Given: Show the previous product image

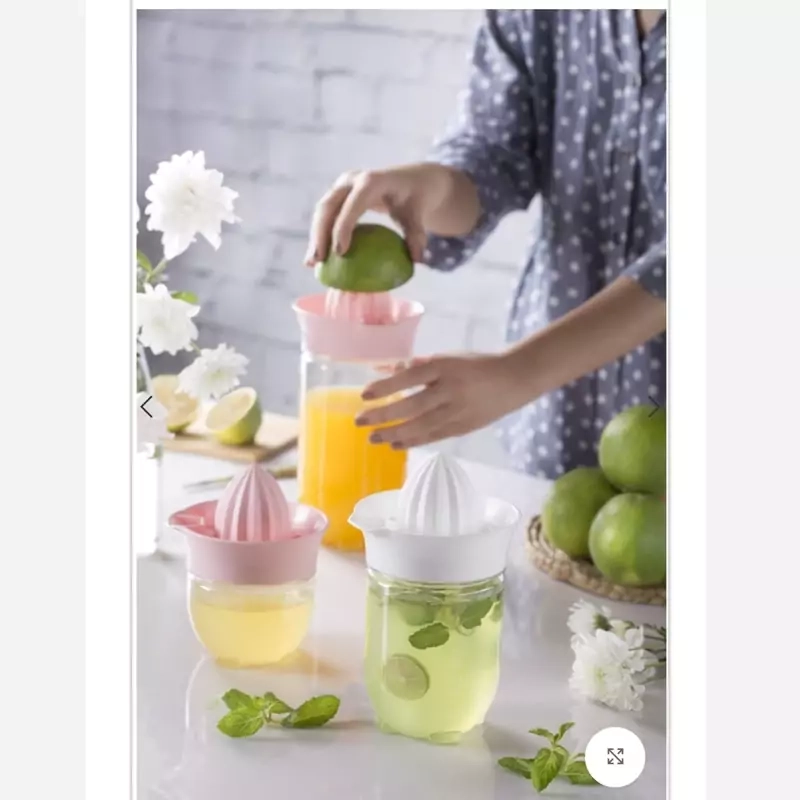Looking at the screenshot, I should (147, 407).
